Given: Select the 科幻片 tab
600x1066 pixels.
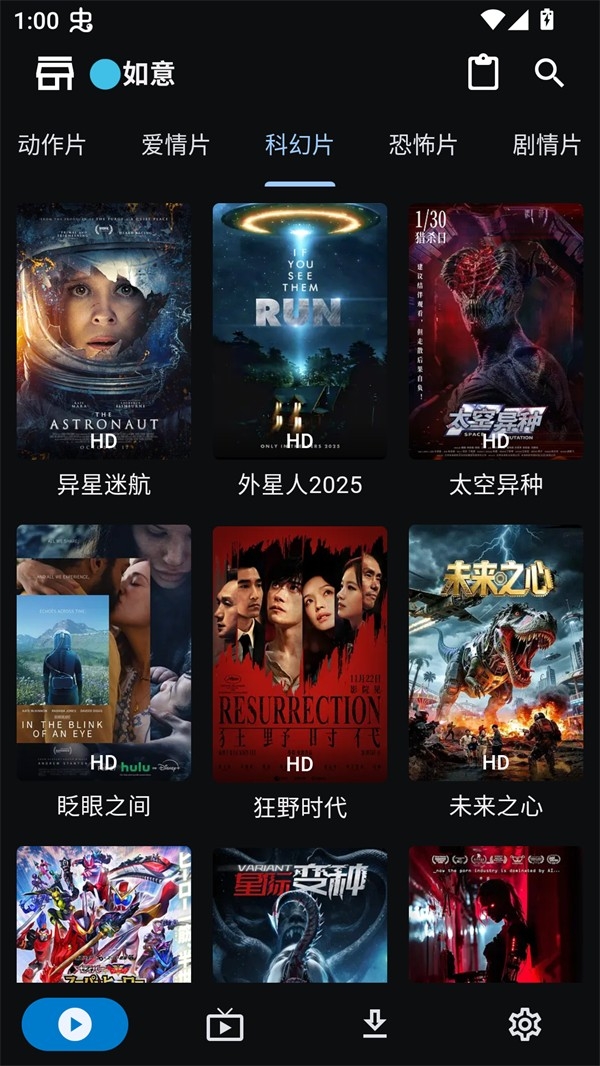Looking at the screenshot, I should (299, 145).
